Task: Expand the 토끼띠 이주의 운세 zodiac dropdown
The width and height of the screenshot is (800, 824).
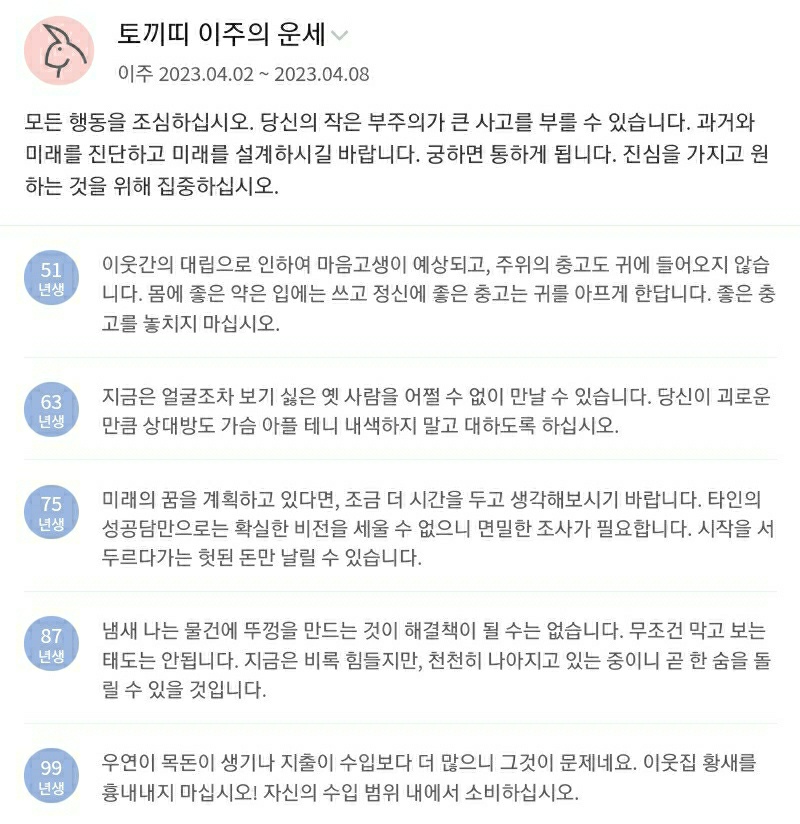Action: tap(340, 37)
